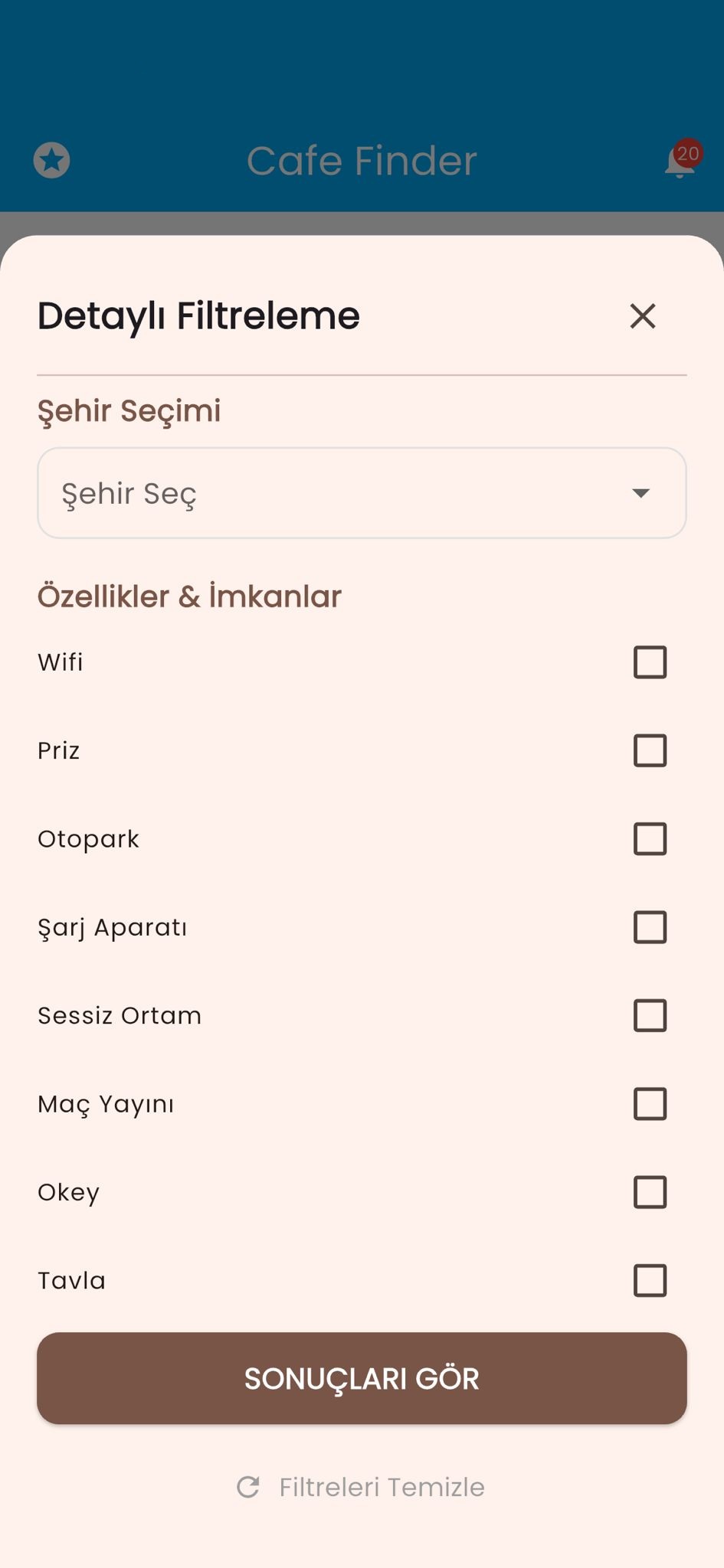Click the dropdown arrow in city selector
This screenshot has height=1568, width=724.
(640, 493)
